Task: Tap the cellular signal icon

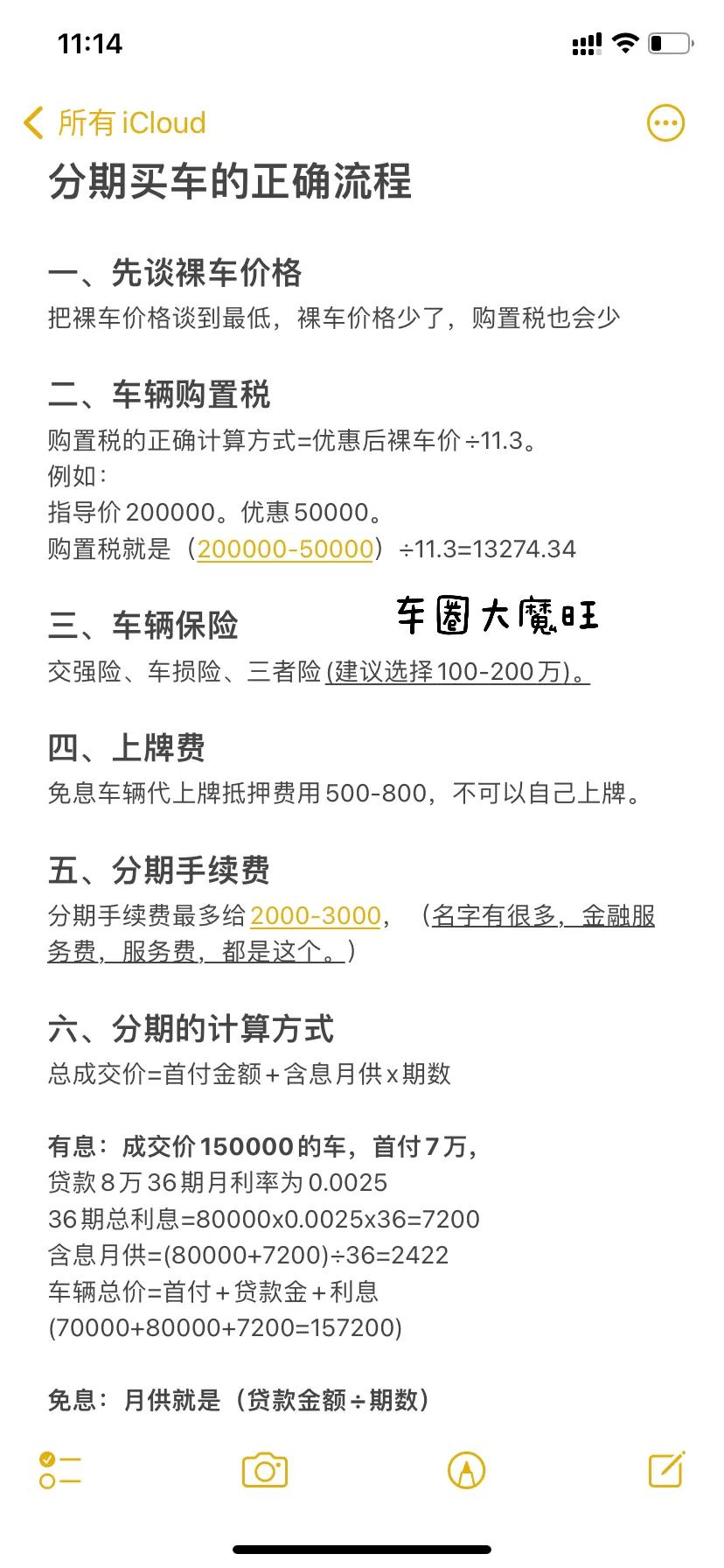Action: point(585,42)
